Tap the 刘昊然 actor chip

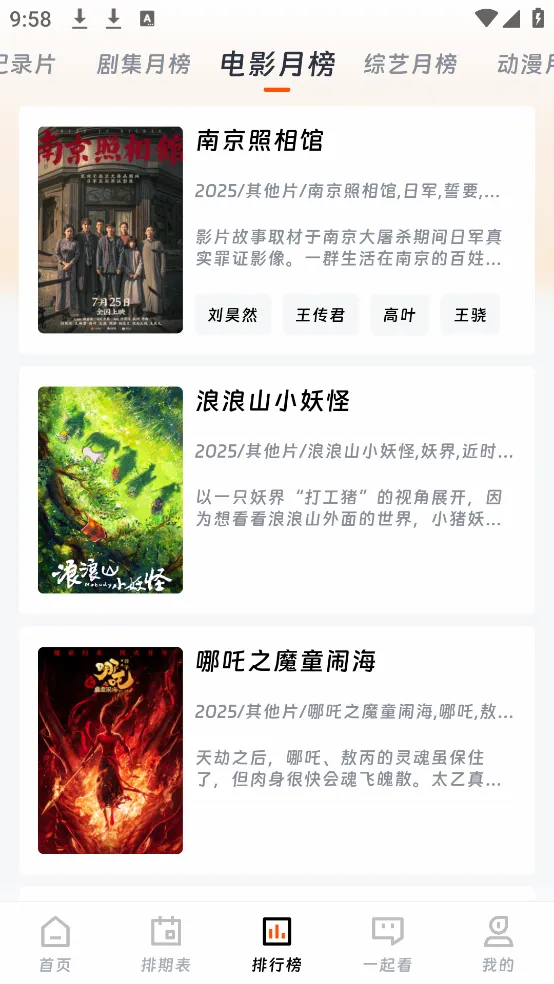pos(233,314)
